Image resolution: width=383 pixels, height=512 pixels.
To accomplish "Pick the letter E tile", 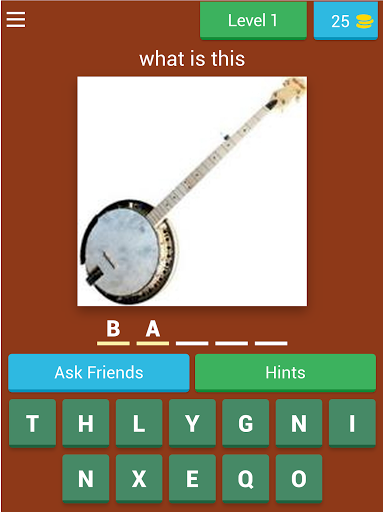I will [192, 478].
